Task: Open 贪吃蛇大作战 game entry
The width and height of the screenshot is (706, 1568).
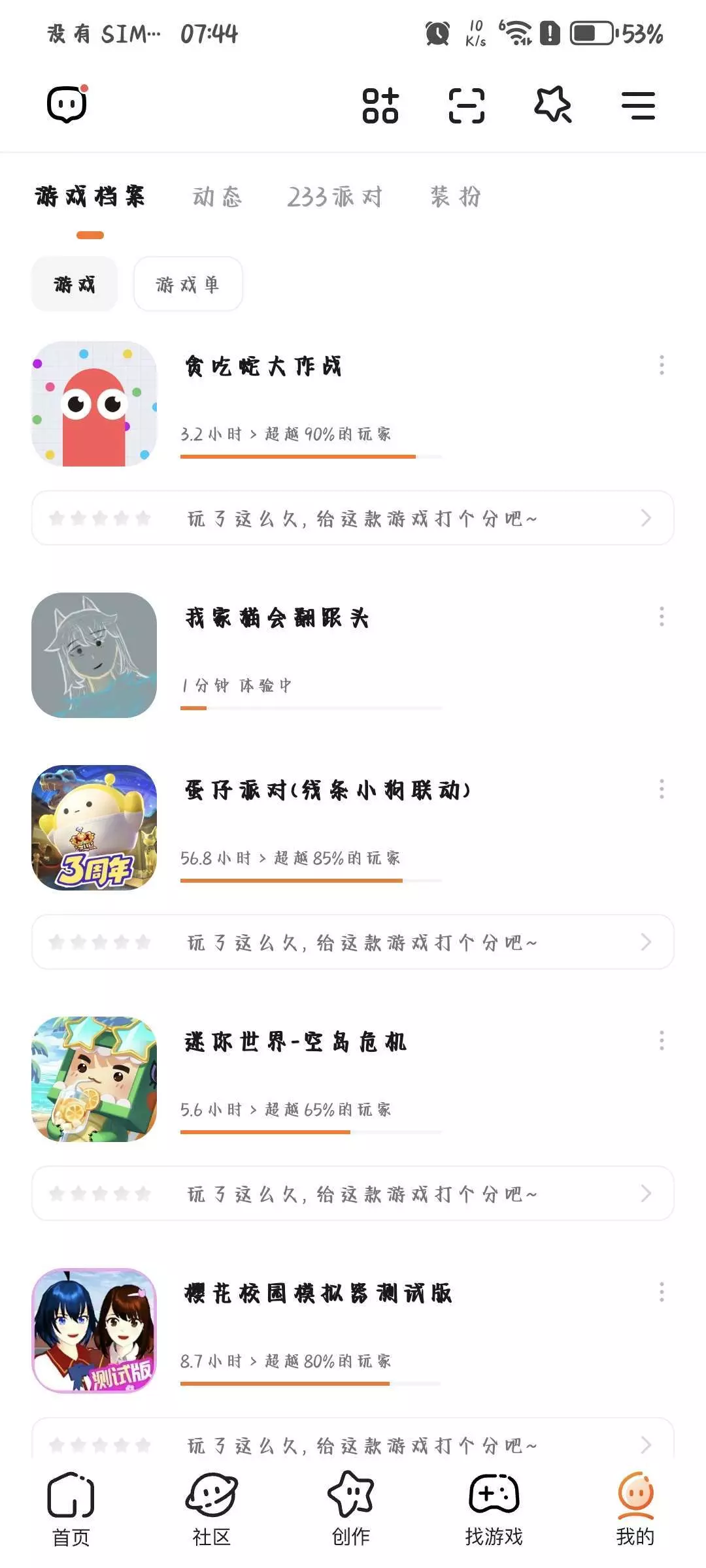Action: click(263, 367)
